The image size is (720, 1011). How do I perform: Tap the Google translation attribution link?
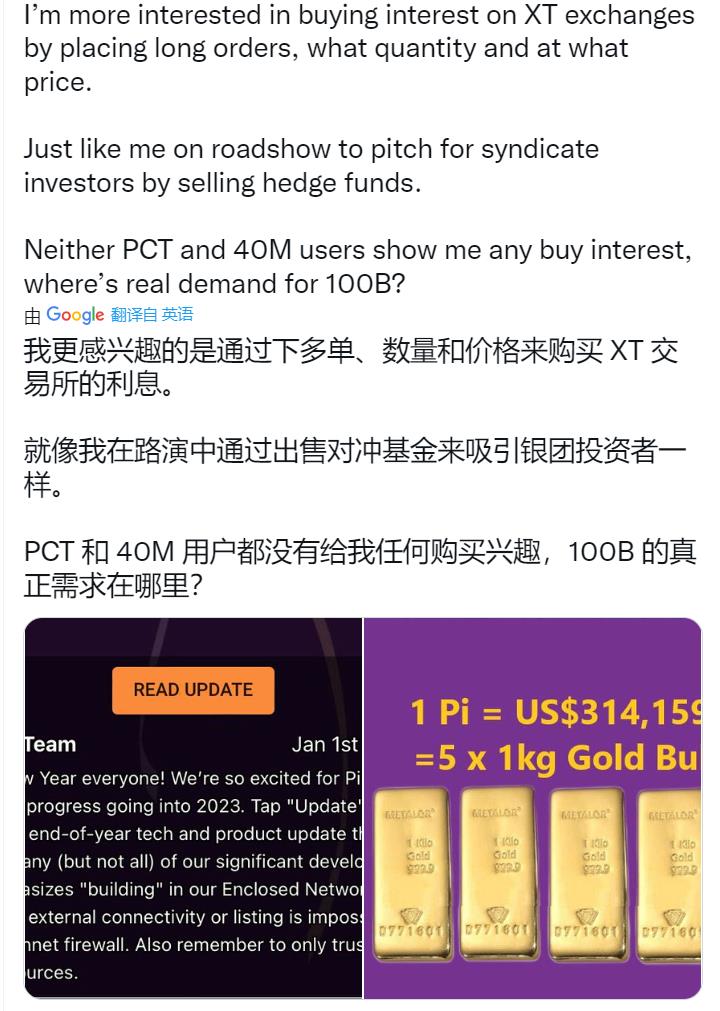coord(76,315)
